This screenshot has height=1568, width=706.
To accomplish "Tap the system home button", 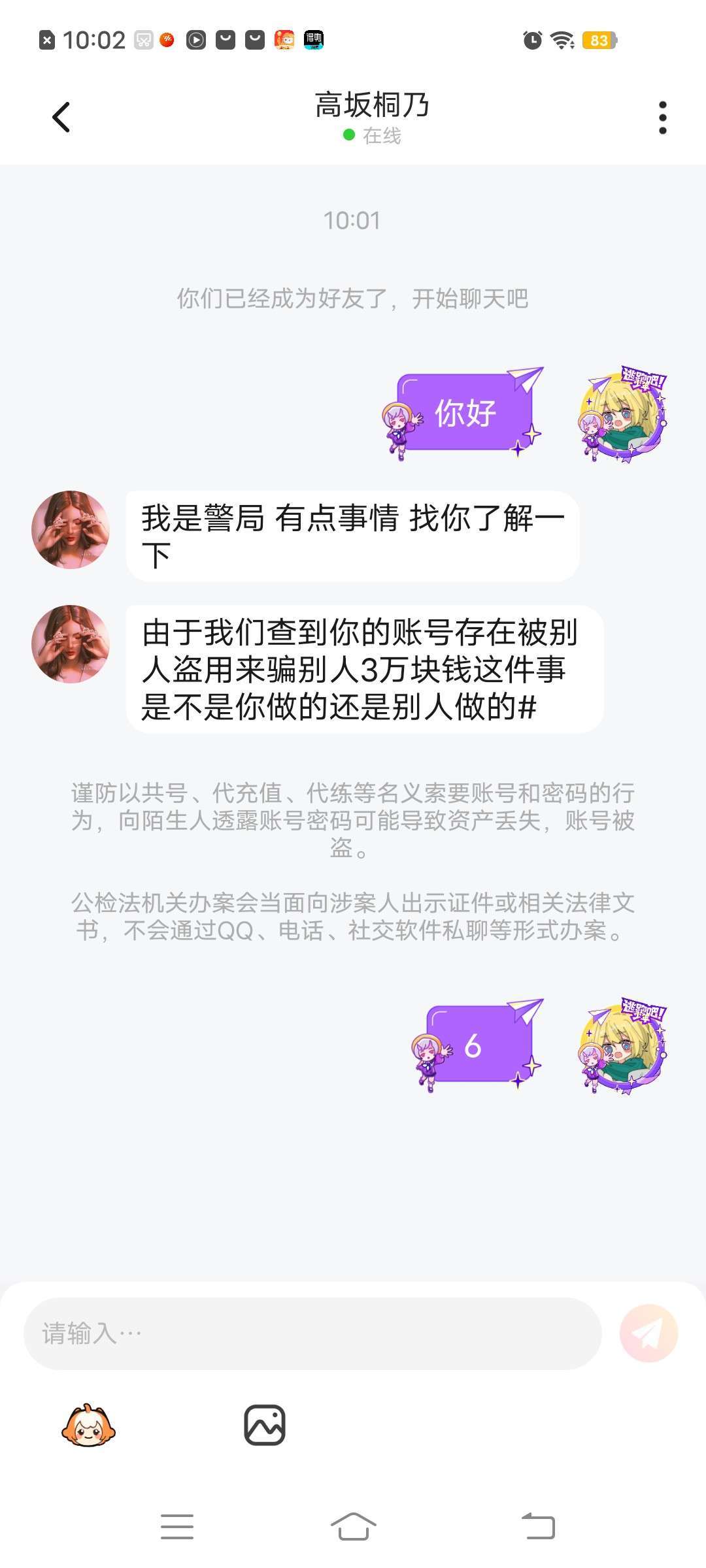I will 353,1526.
